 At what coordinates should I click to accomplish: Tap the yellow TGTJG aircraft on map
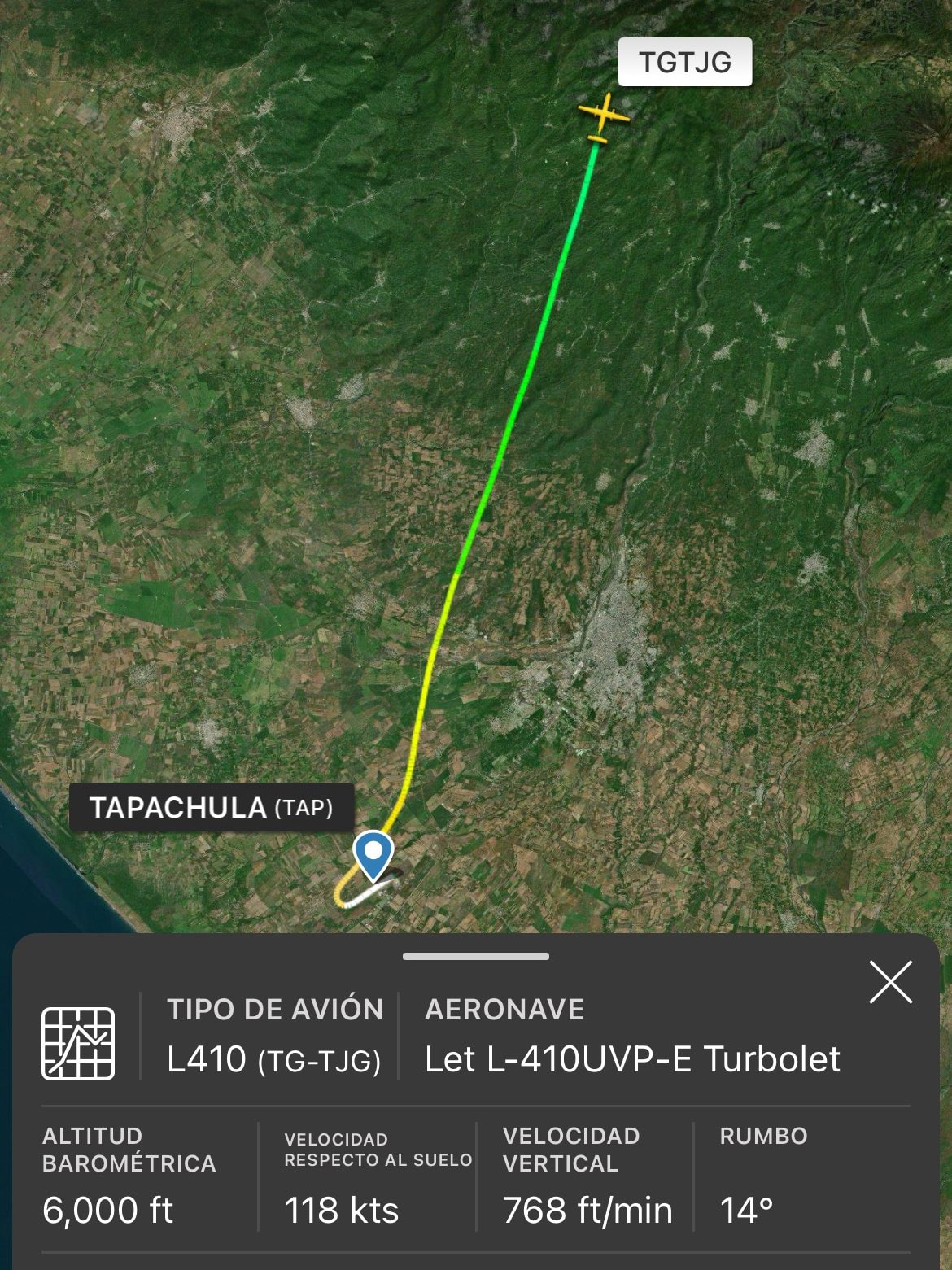[603, 117]
